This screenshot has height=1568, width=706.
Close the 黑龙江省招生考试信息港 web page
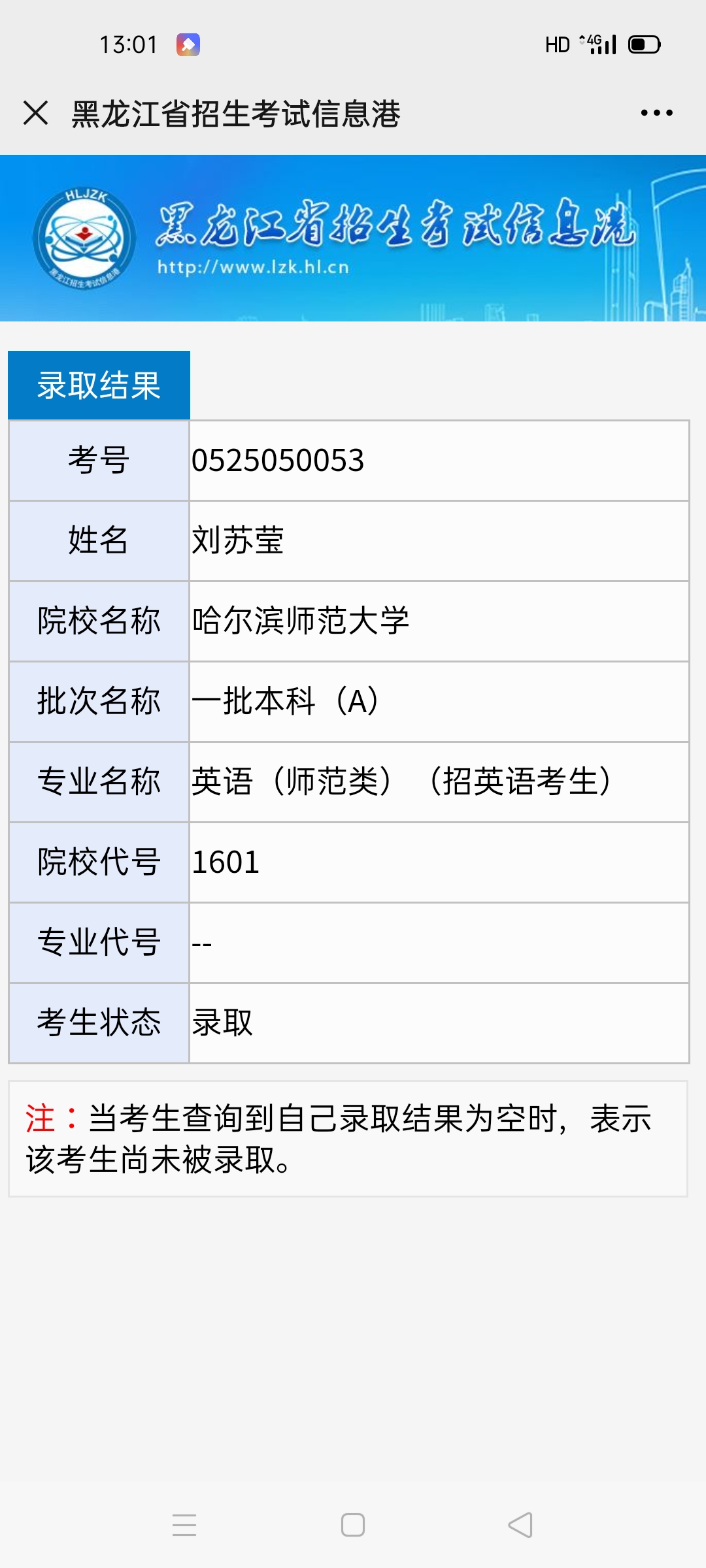35,113
